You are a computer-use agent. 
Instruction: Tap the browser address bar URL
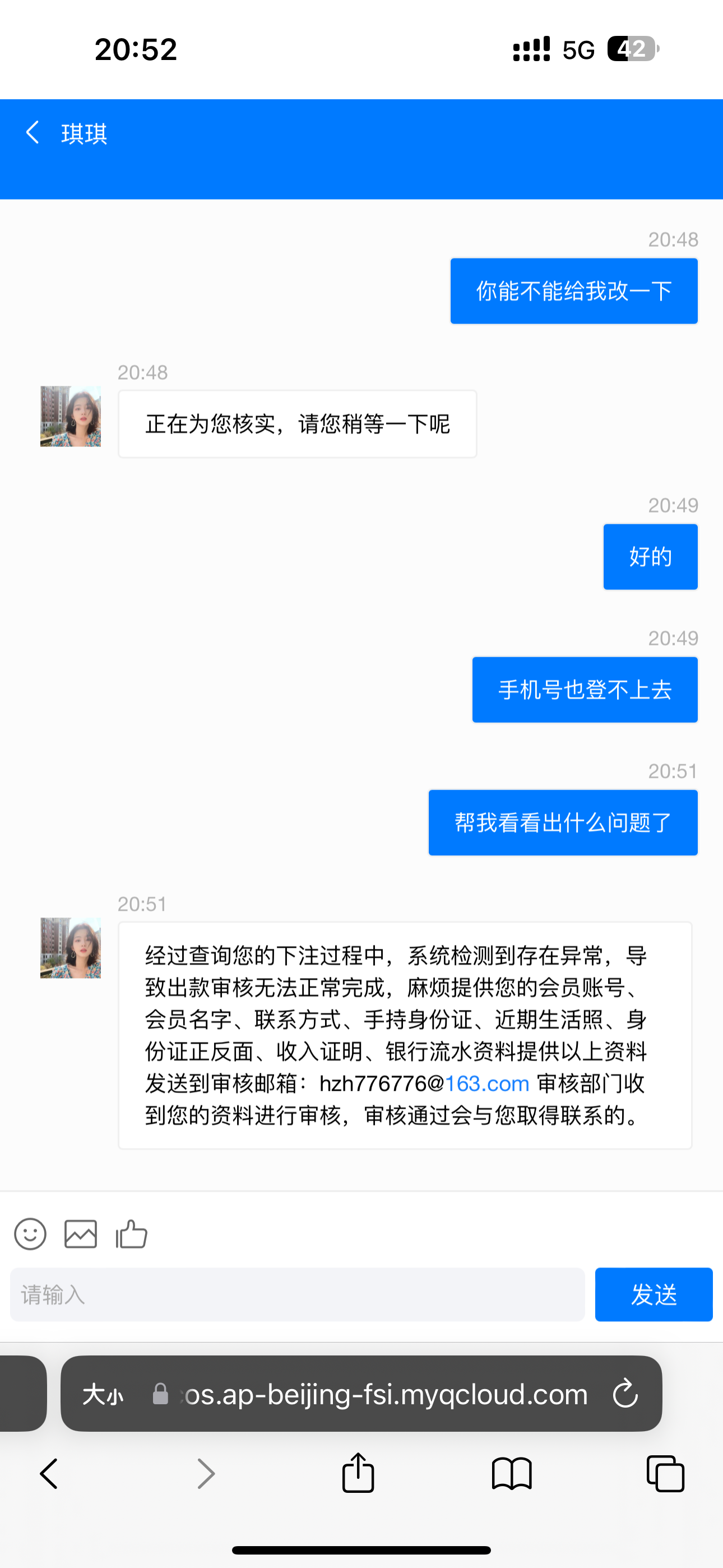click(x=386, y=1394)
